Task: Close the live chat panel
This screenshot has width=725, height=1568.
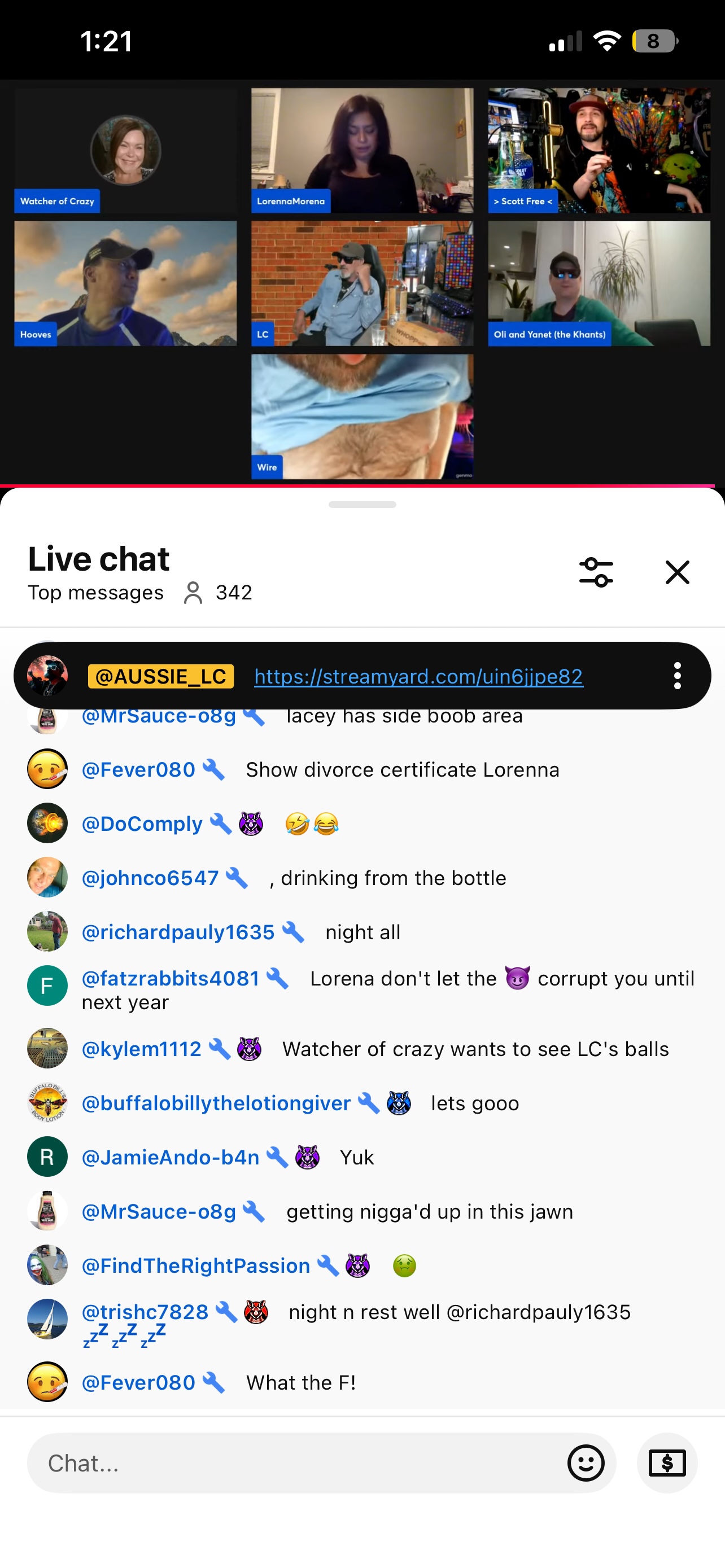Action: tap(677, 572)
